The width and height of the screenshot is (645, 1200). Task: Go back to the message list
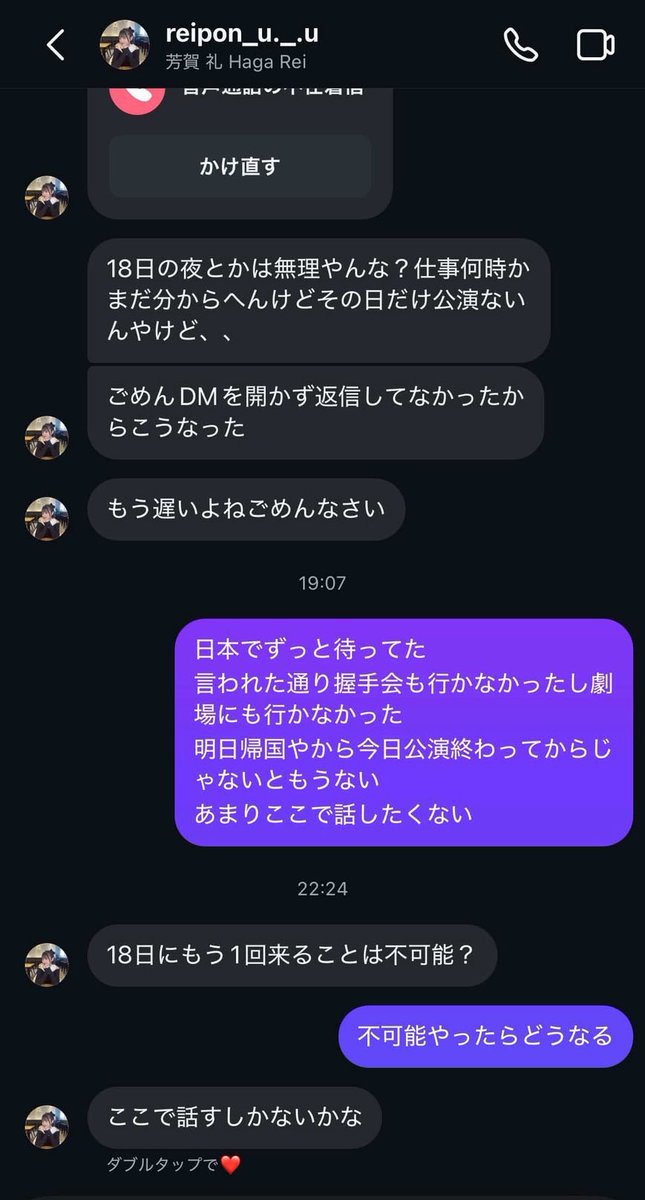click(56, 45)
